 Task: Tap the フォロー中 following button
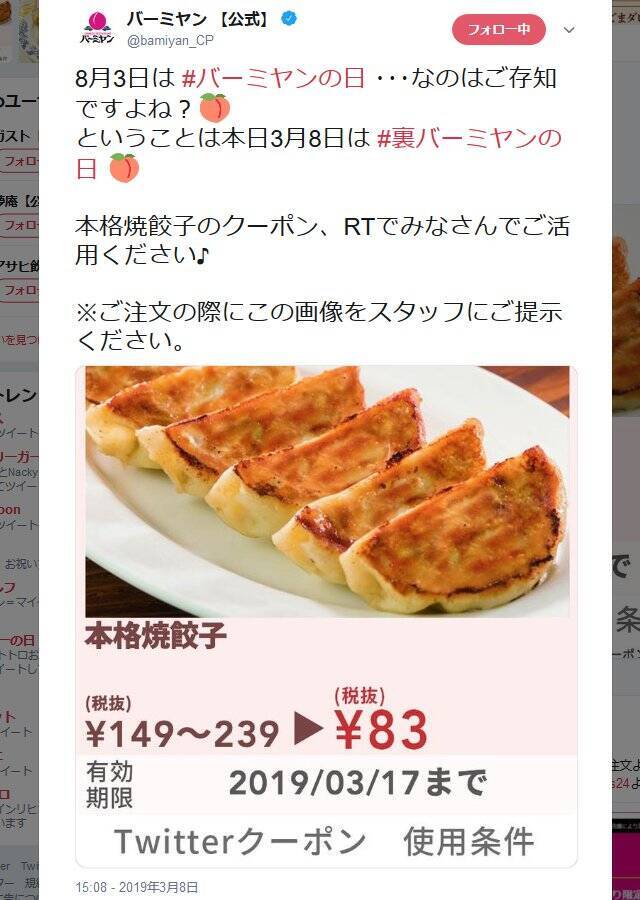pyautogui.click(x=499, y=30)
